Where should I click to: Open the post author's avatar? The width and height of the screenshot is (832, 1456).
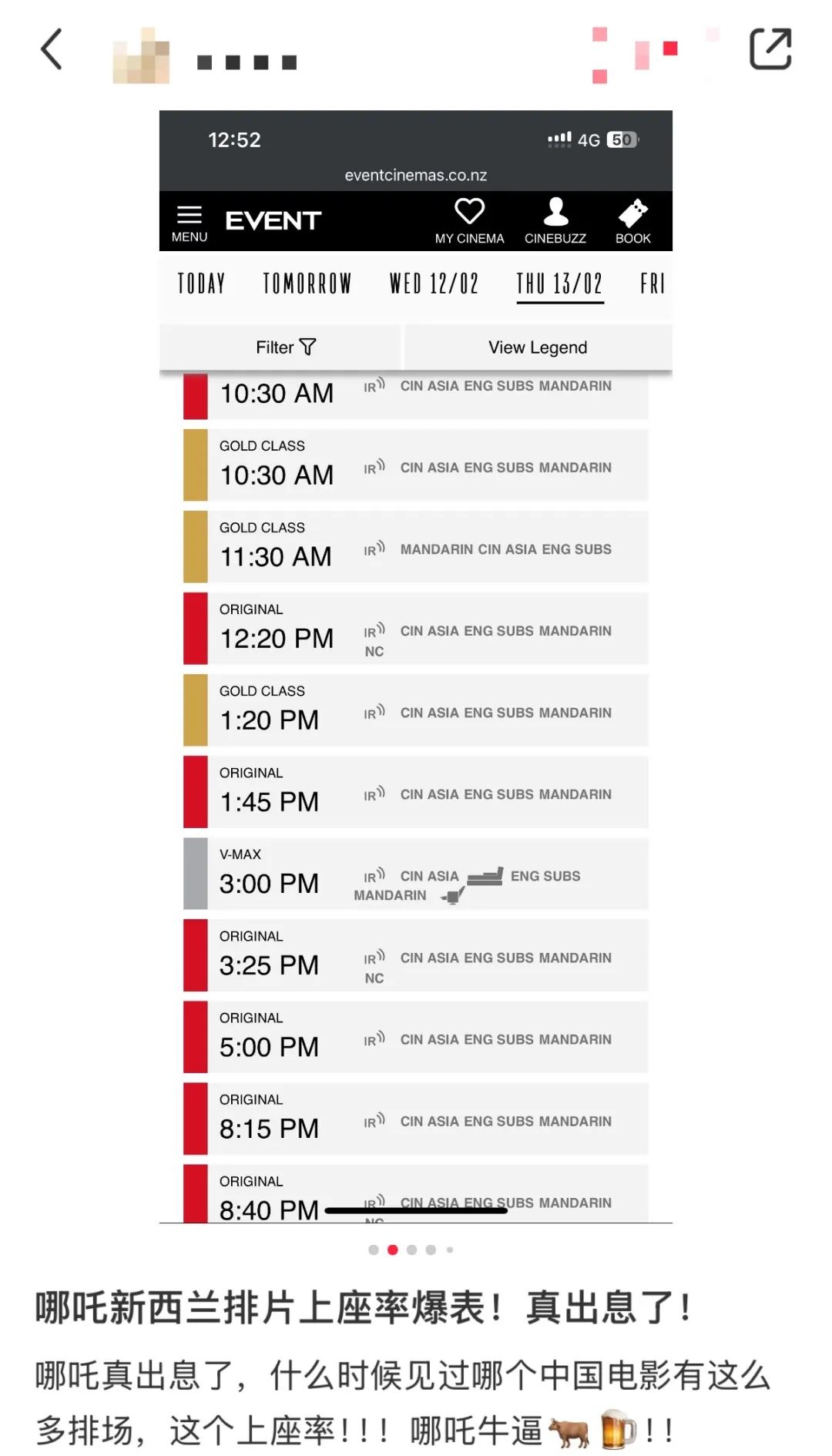click(x=141, y=55)
